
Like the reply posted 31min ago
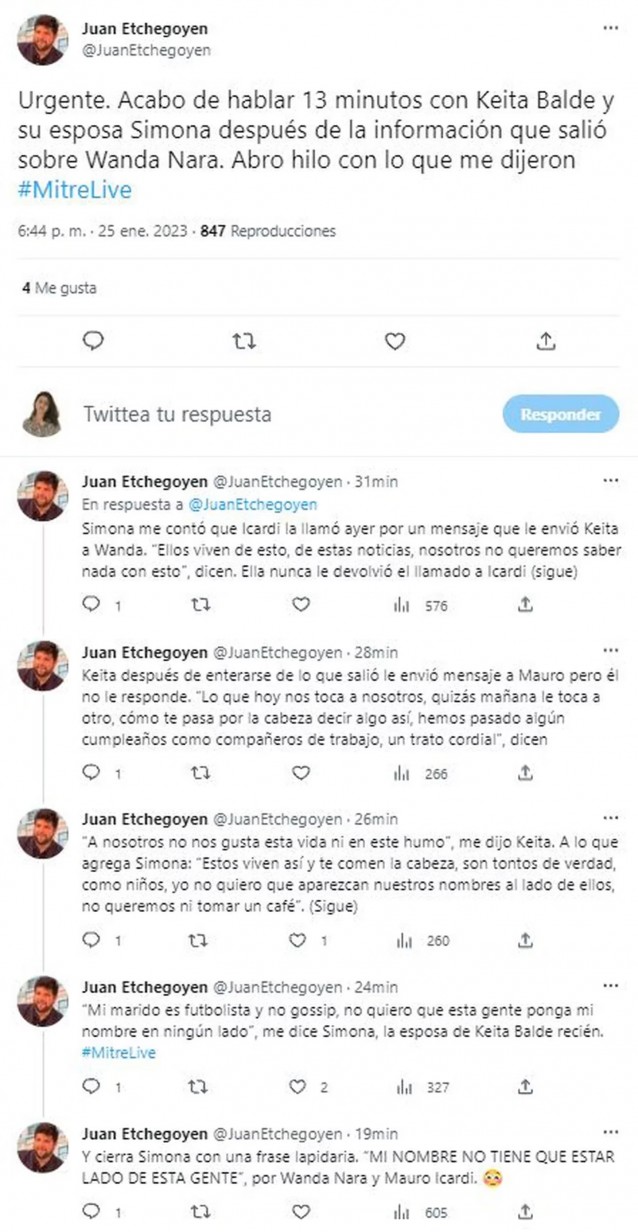300,605
